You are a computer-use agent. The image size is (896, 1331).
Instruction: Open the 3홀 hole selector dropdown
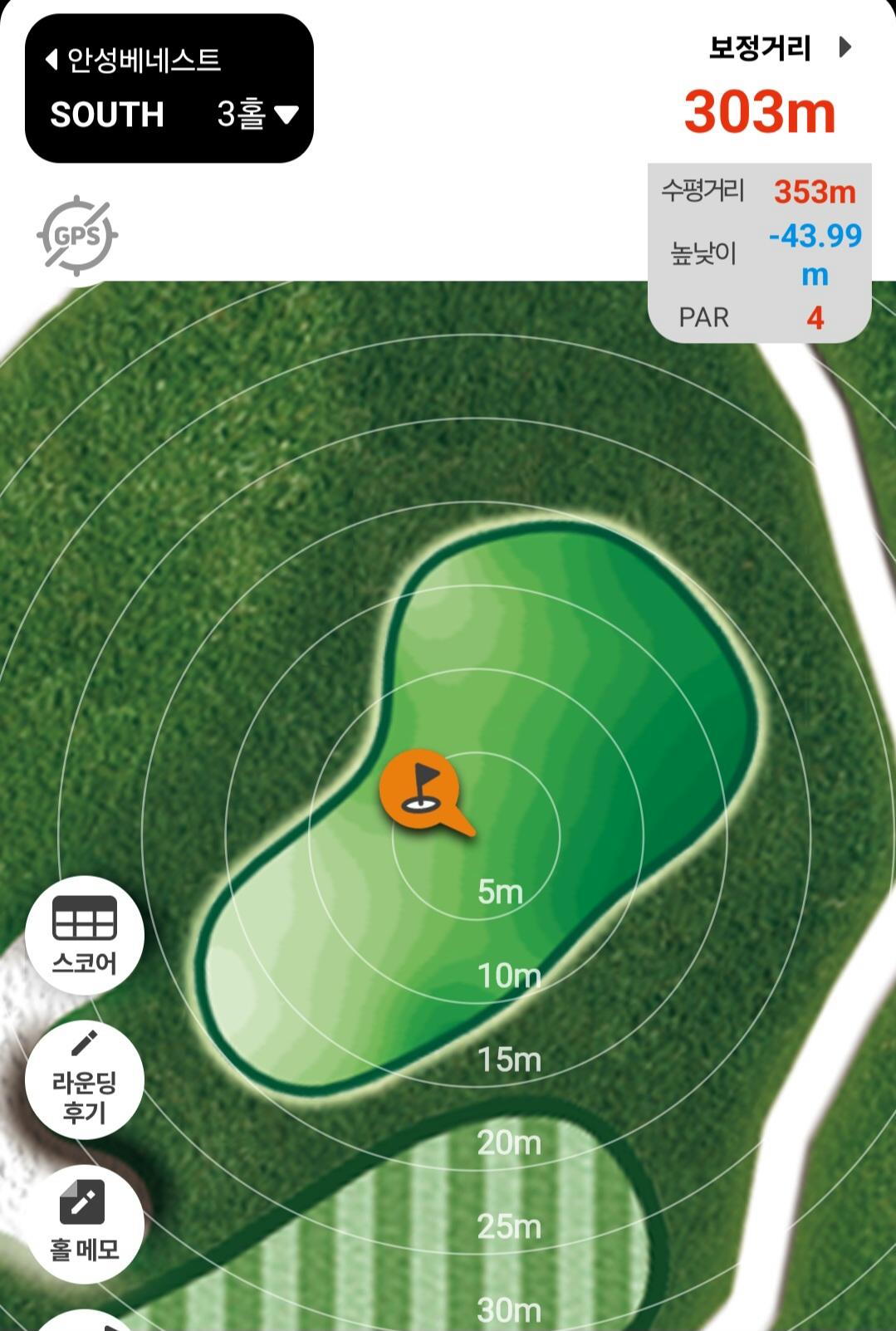(x=257, y=114)
